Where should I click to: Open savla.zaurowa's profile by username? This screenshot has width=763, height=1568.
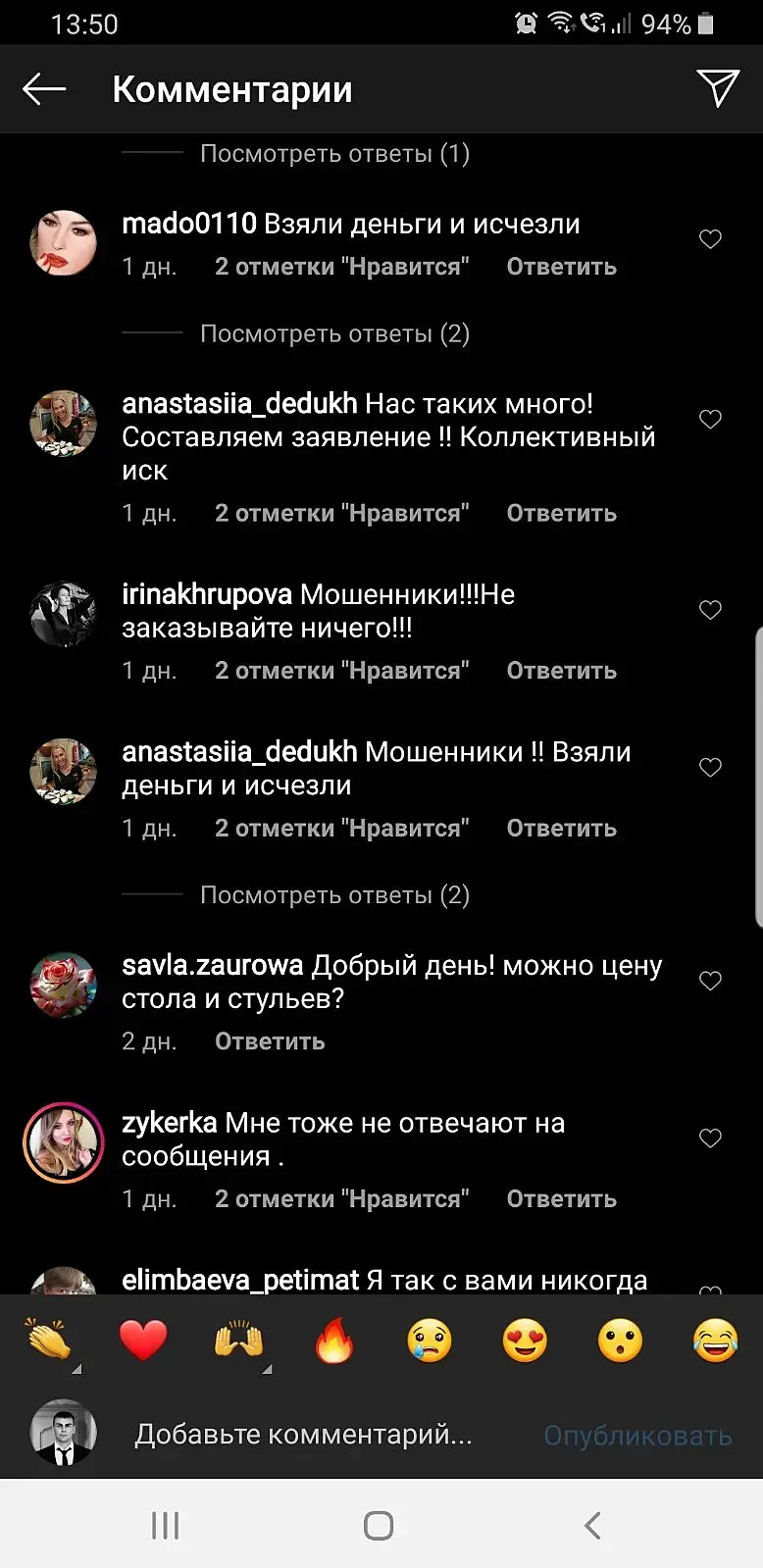coord(212,966)
